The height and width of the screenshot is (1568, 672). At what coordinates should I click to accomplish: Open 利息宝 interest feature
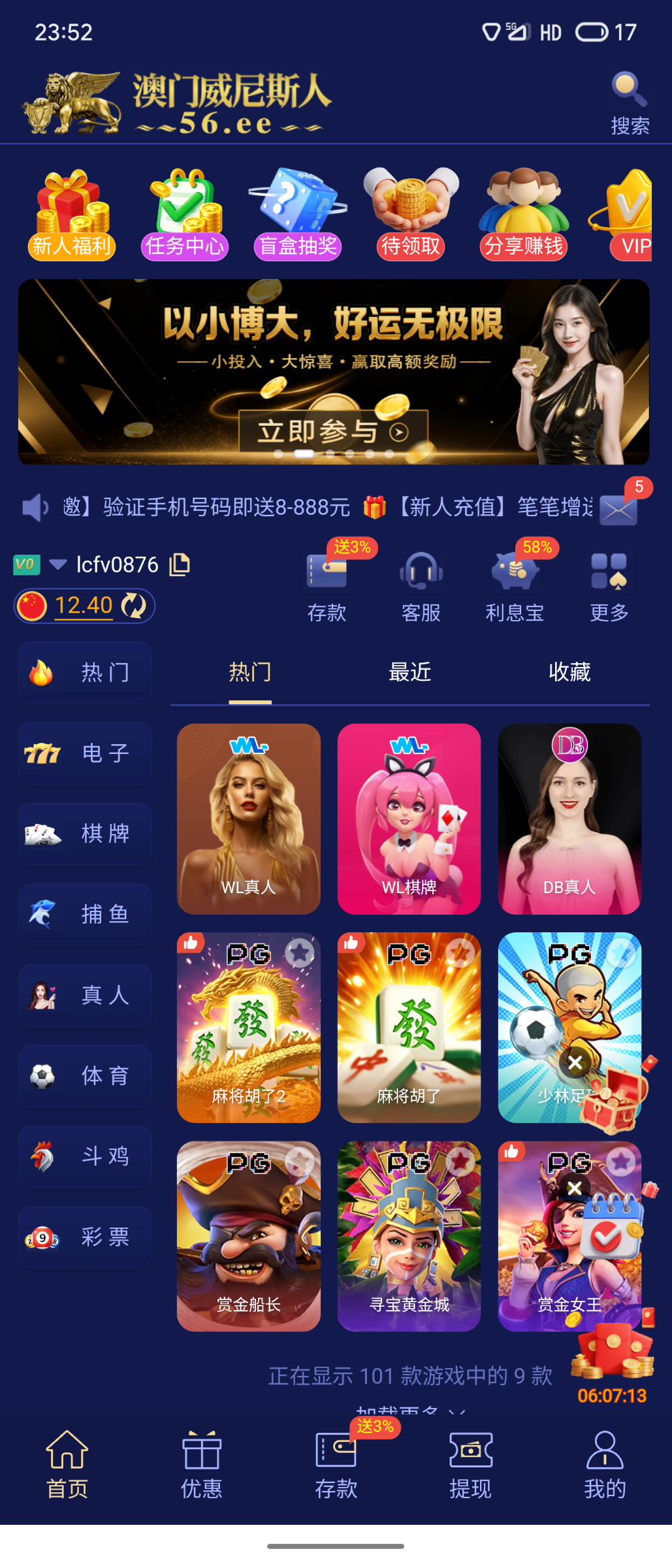pyautogui.click(x=515, y=585)
